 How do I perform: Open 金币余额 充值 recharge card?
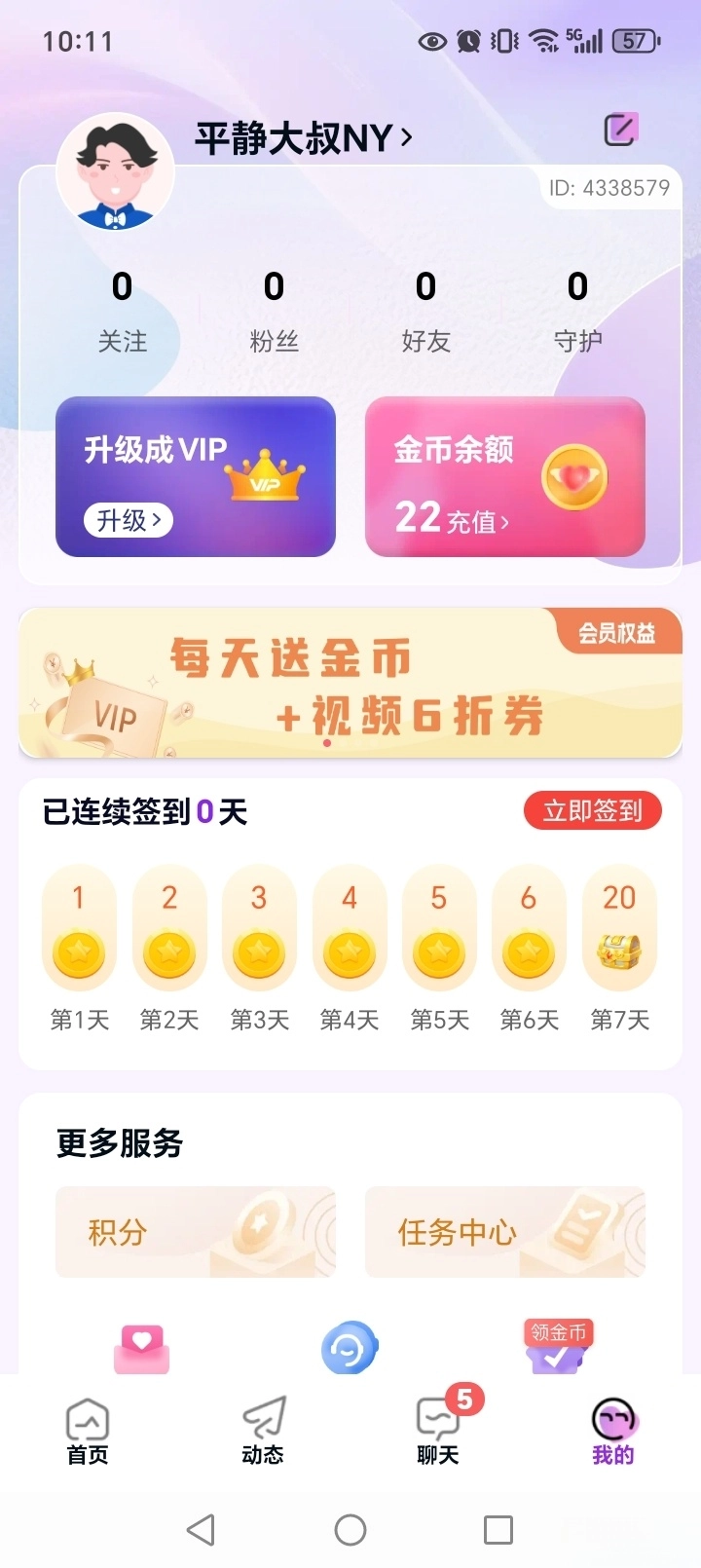[x=504, y=476]
